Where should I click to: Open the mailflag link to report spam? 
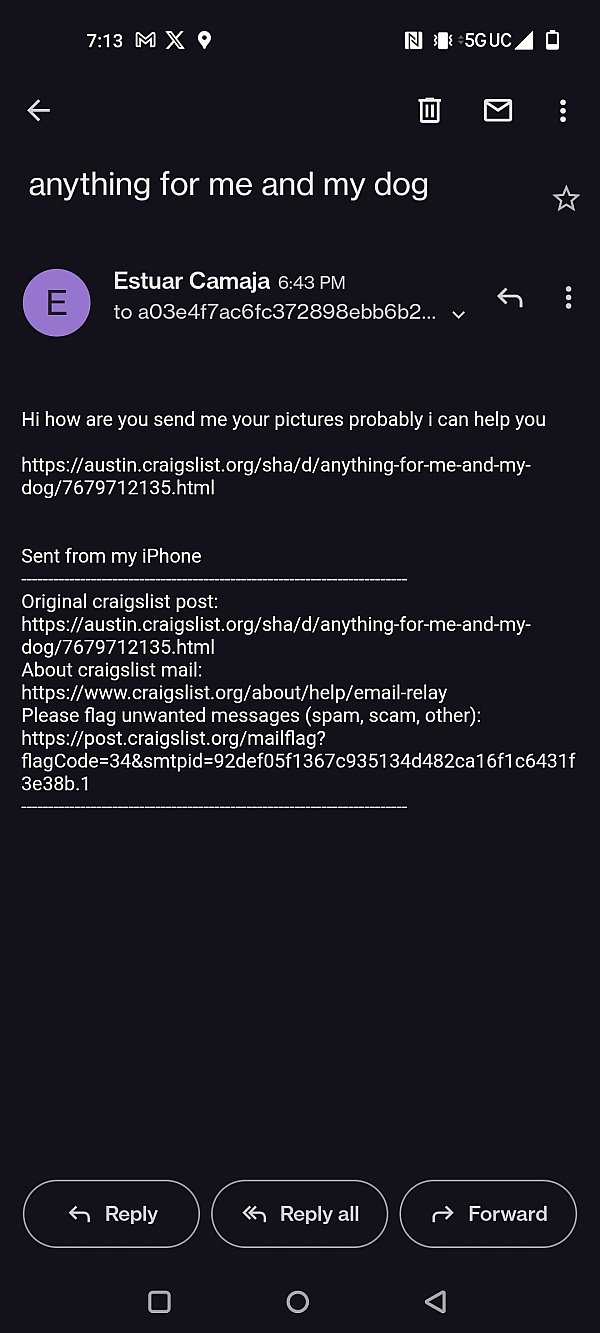click(298, 760)
